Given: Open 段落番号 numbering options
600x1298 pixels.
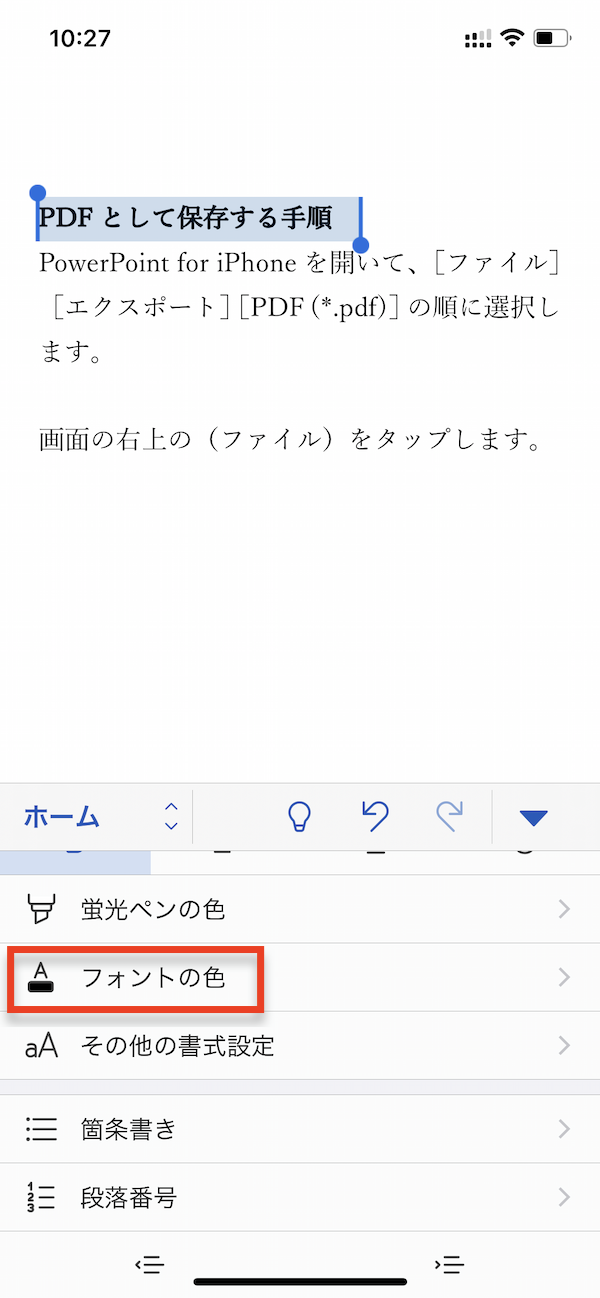Looking at the screenshot, I should click(x=300, y=1196).
